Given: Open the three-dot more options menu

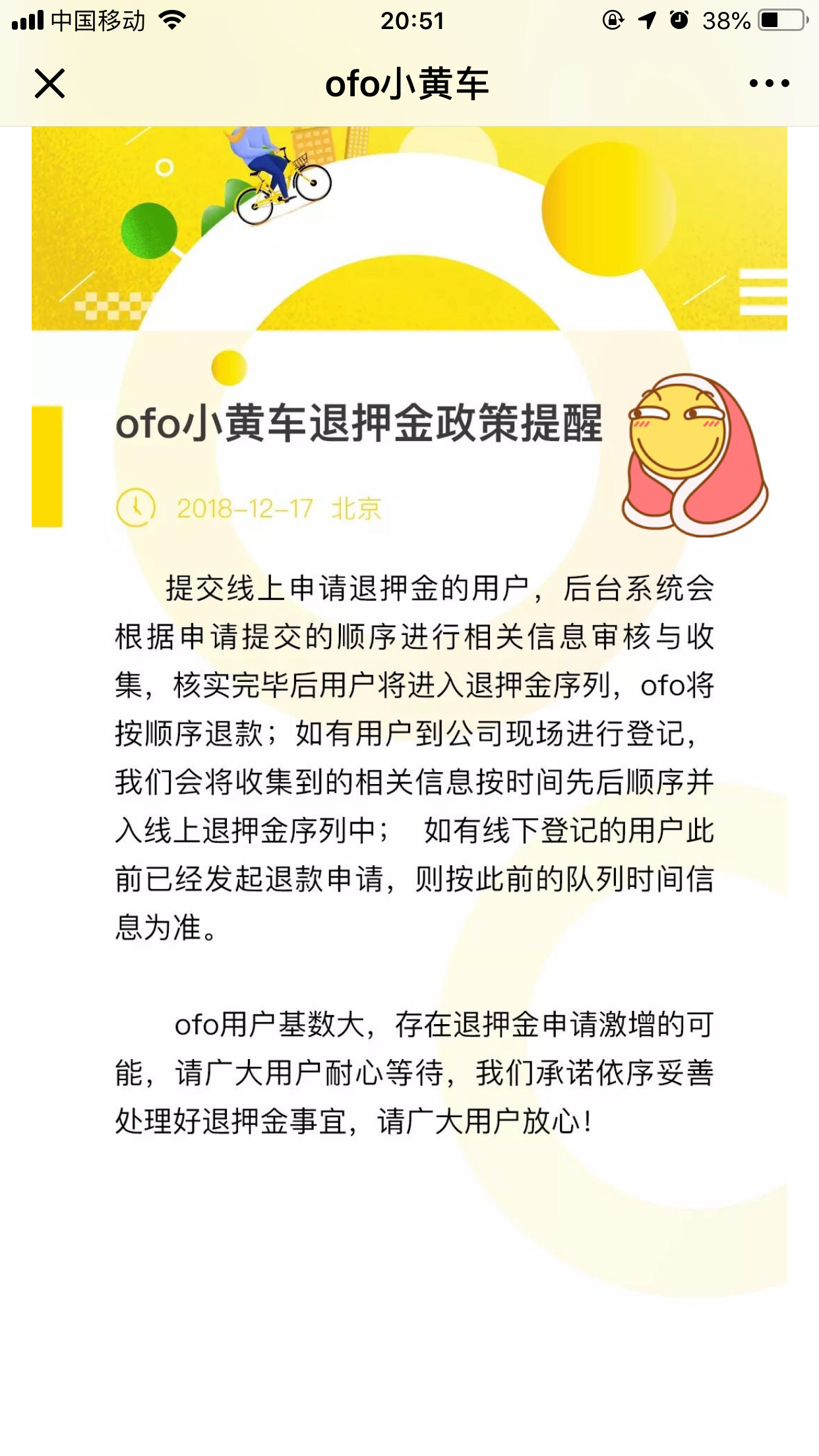Looking at the screenshot, I should click(x=769, y=84).
